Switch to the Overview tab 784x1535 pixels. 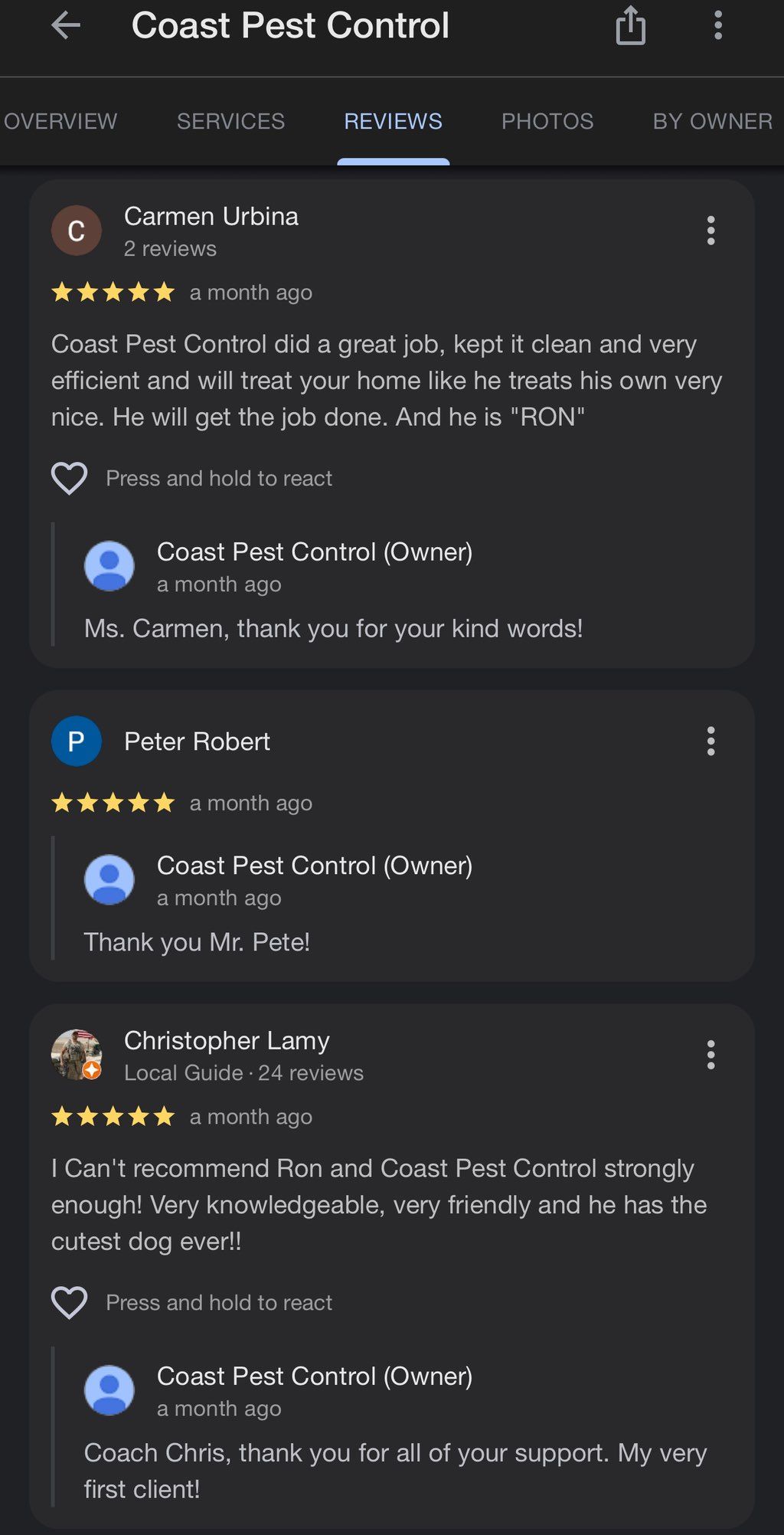coord(60,121)
